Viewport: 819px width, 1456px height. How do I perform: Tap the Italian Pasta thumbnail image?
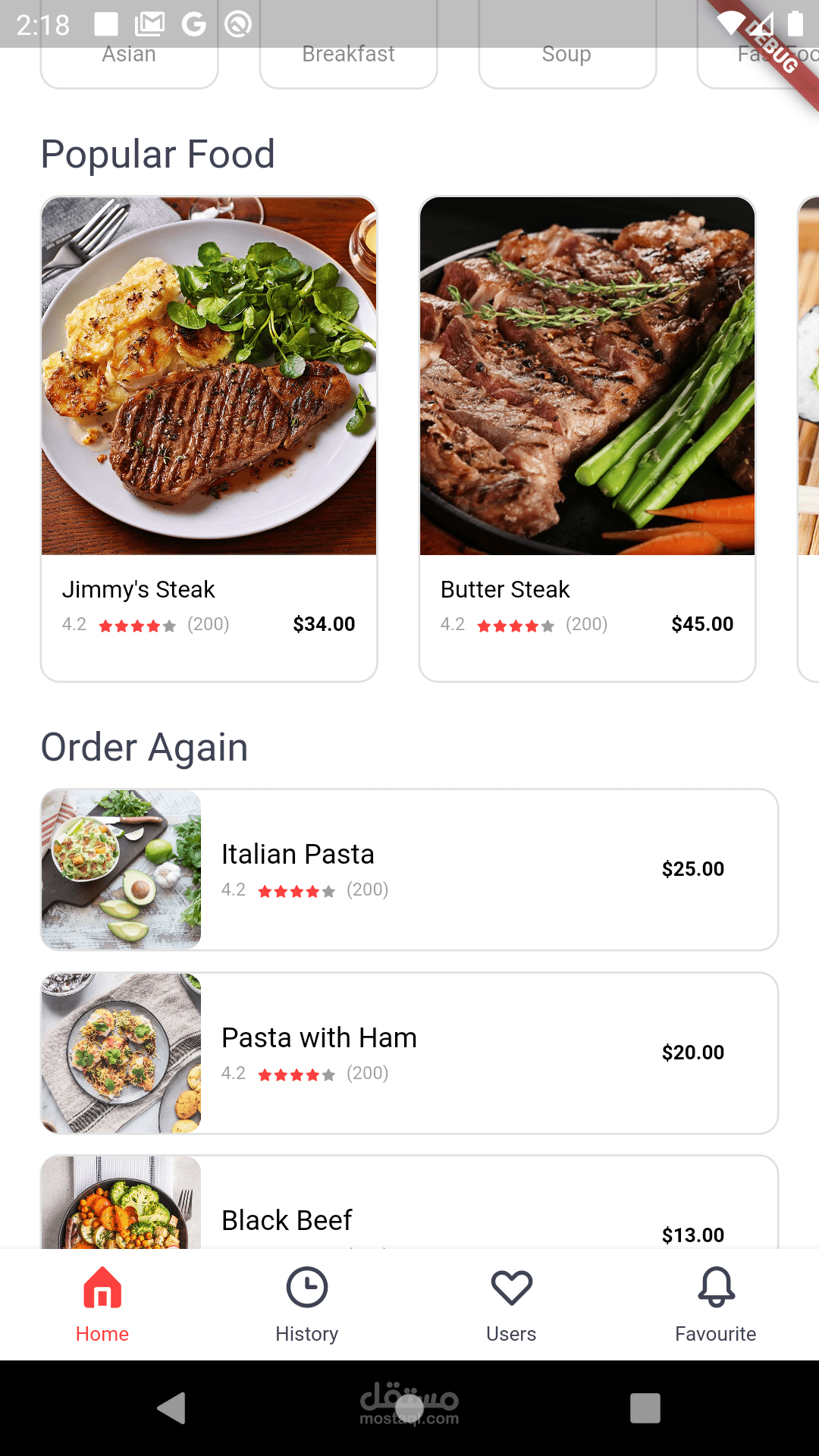coord(121,869)
